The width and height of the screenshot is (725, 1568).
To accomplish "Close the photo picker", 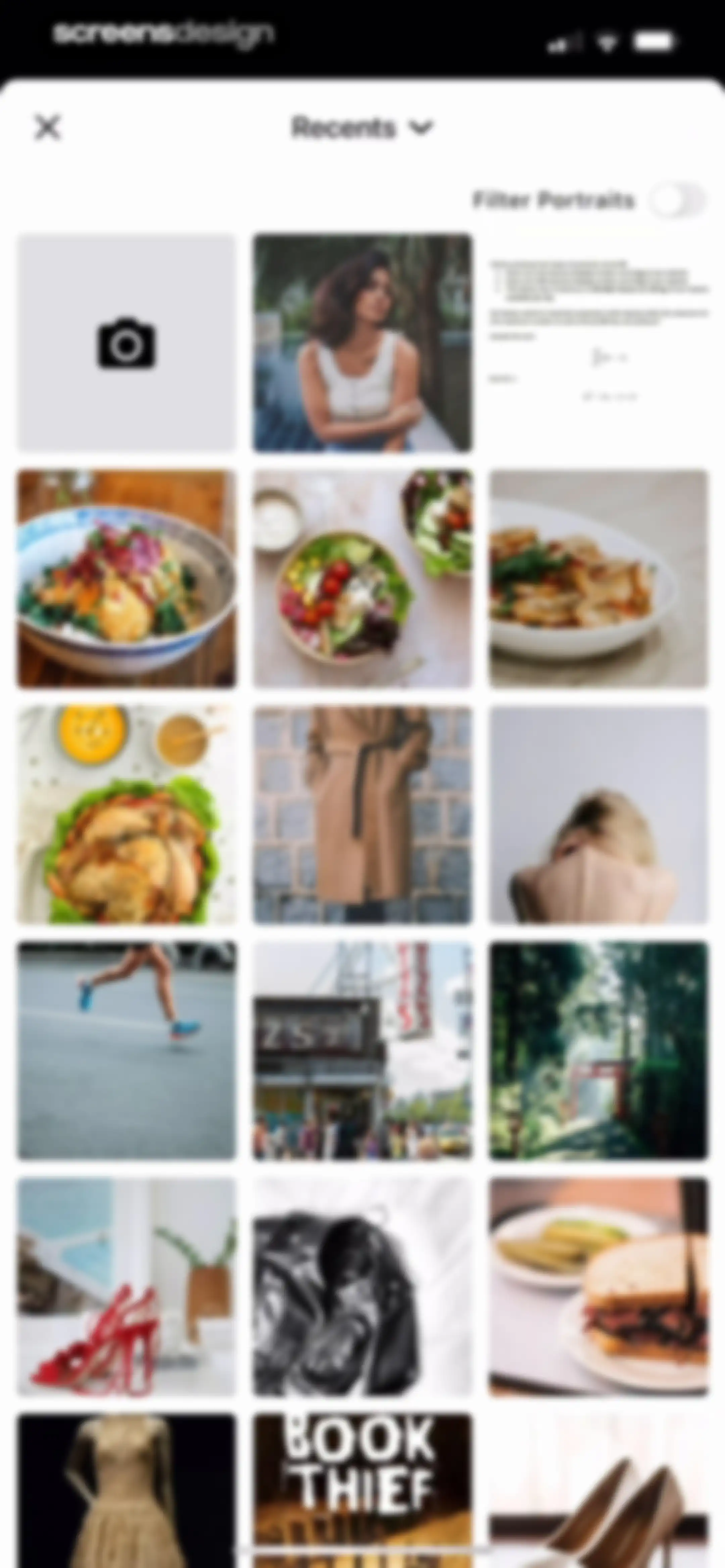I will click(x=47, y=128).
